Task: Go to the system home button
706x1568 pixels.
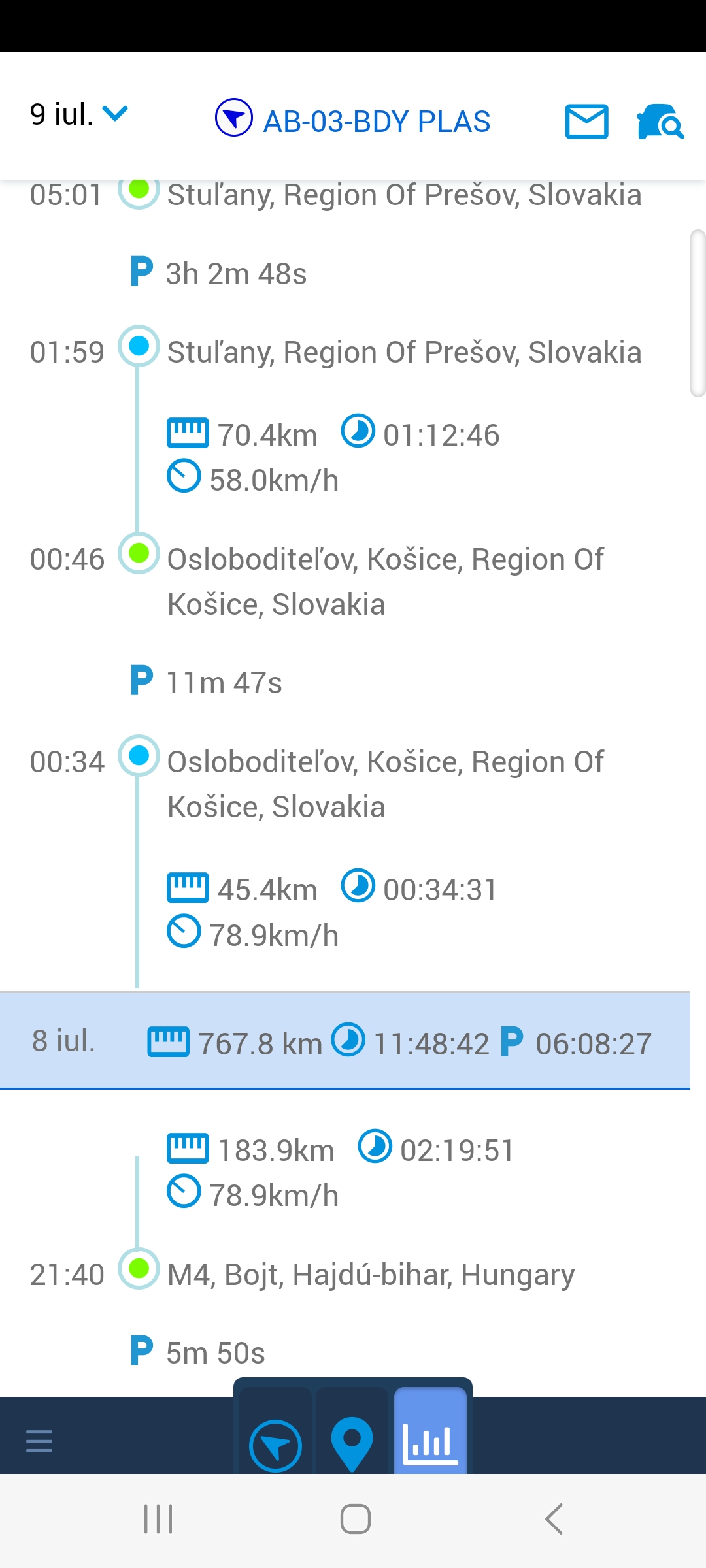Action: click(x=355, y=1519)
